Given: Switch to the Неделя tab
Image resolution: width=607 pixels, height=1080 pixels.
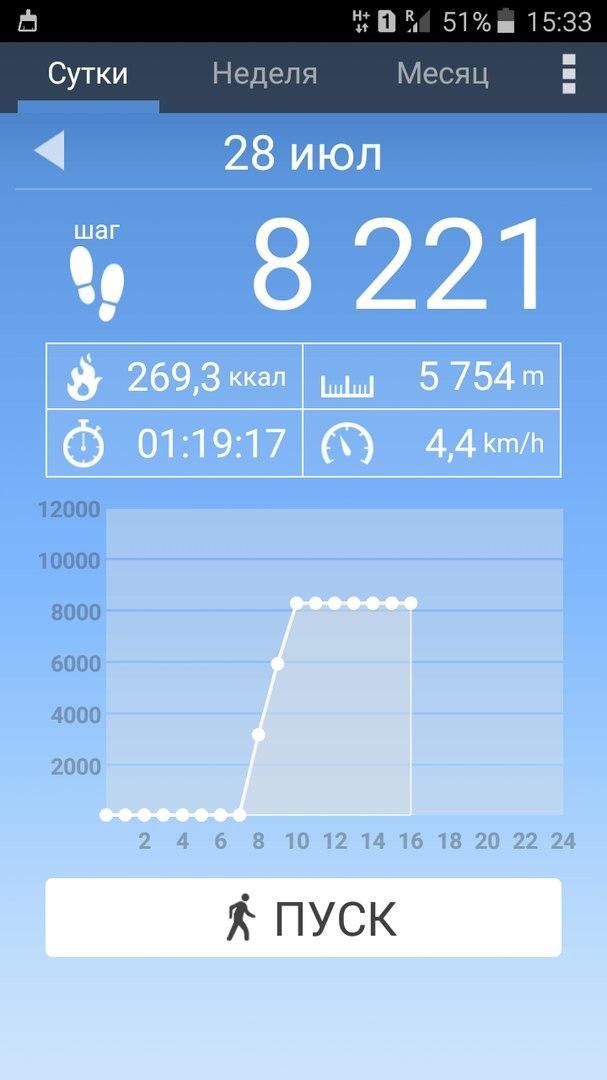Looking at the screenshot, I should pyautogui.click(x=265, y=74).
